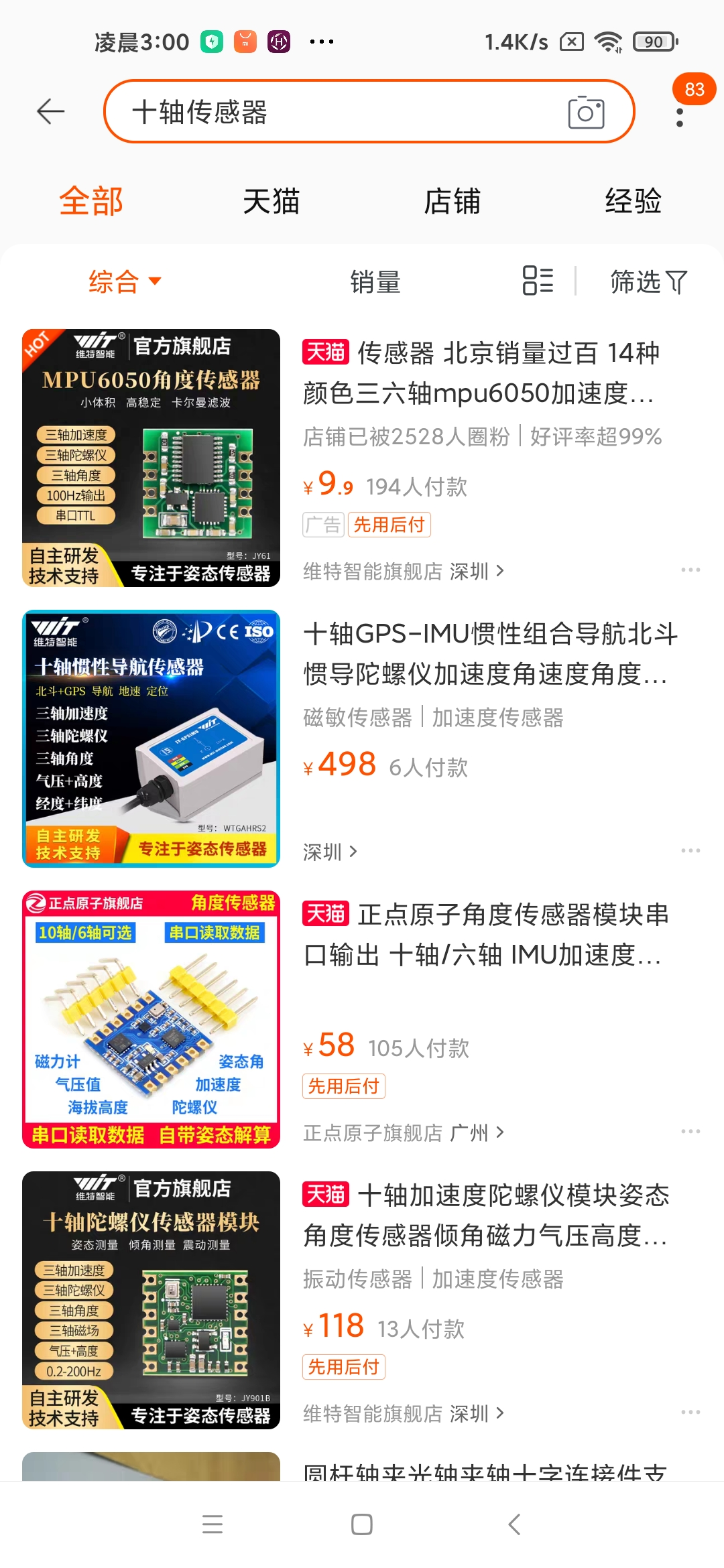Select the 全部 tab
The height and width of the screenshot is (1568, 724).
coord(91,202)
